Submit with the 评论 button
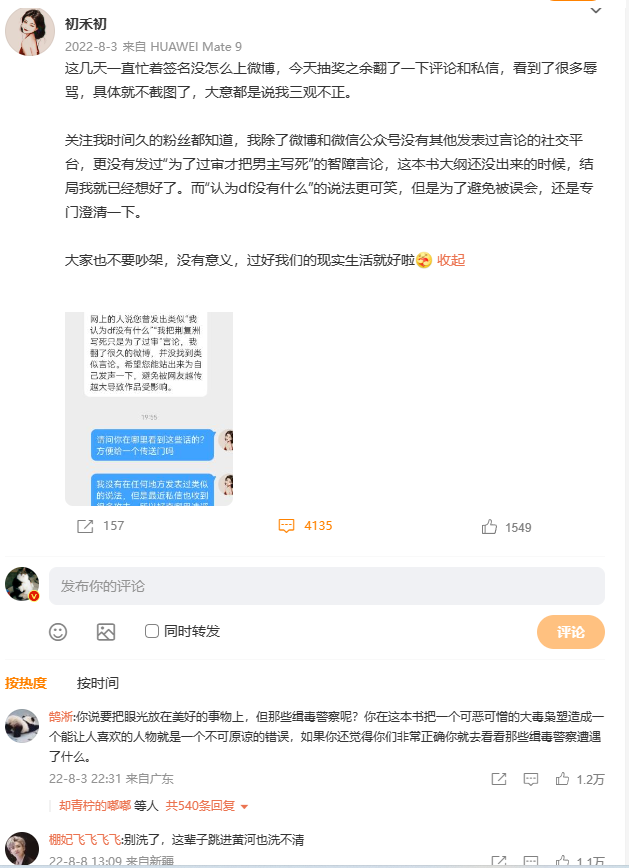The width and height of the screenshot is (629, 868). (x=570, y=632)
